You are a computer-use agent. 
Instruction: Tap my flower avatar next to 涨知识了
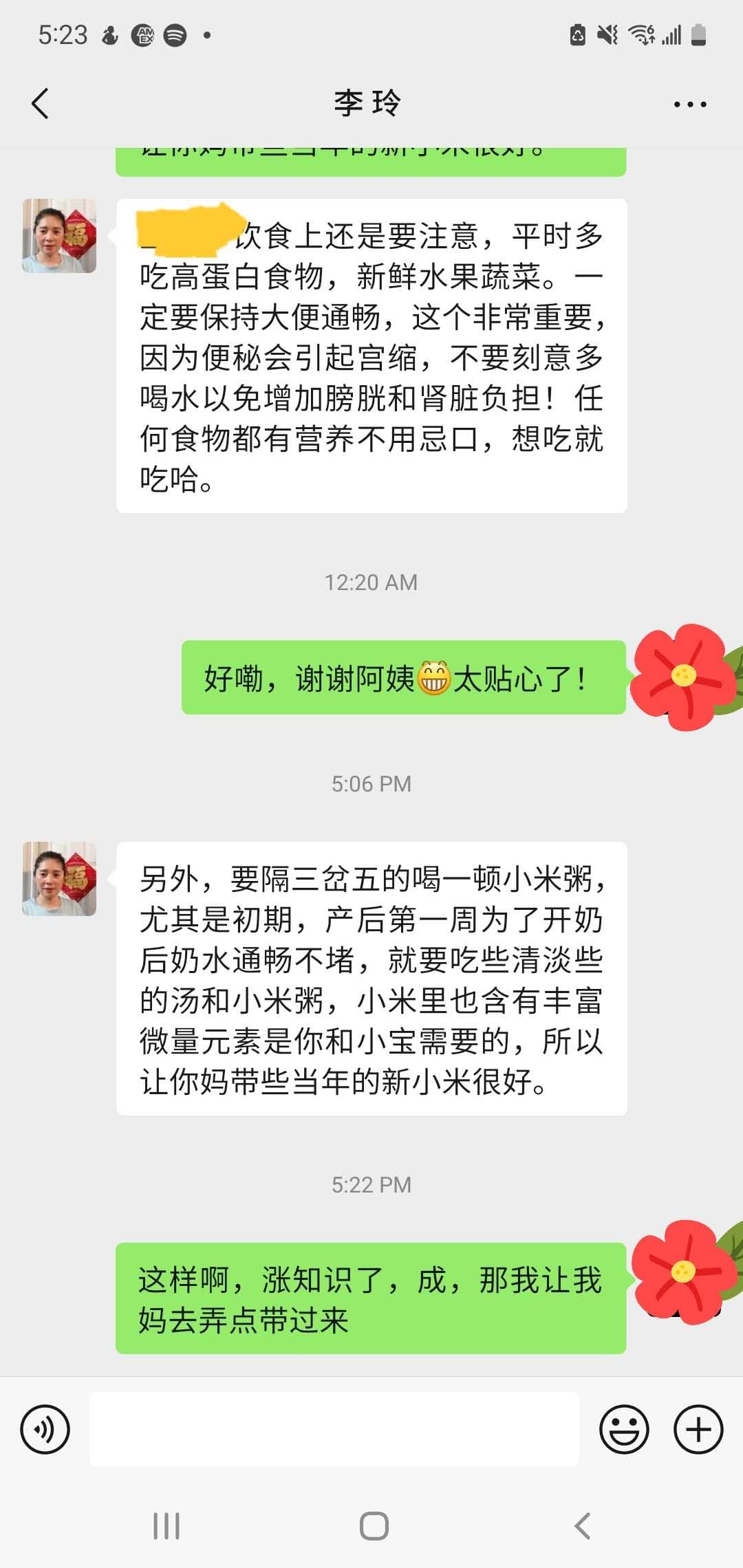[x=683, y=1272]
